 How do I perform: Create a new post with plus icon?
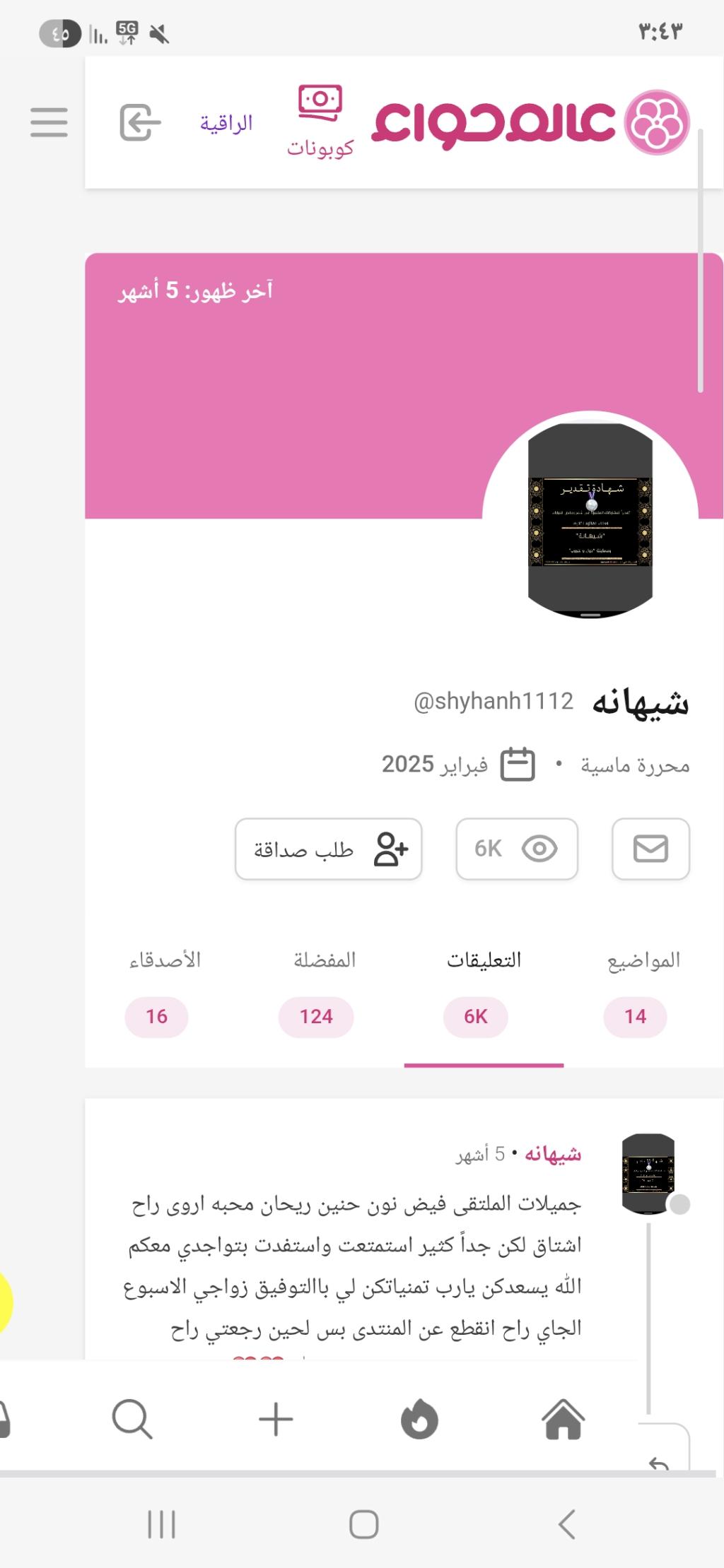276,1419
